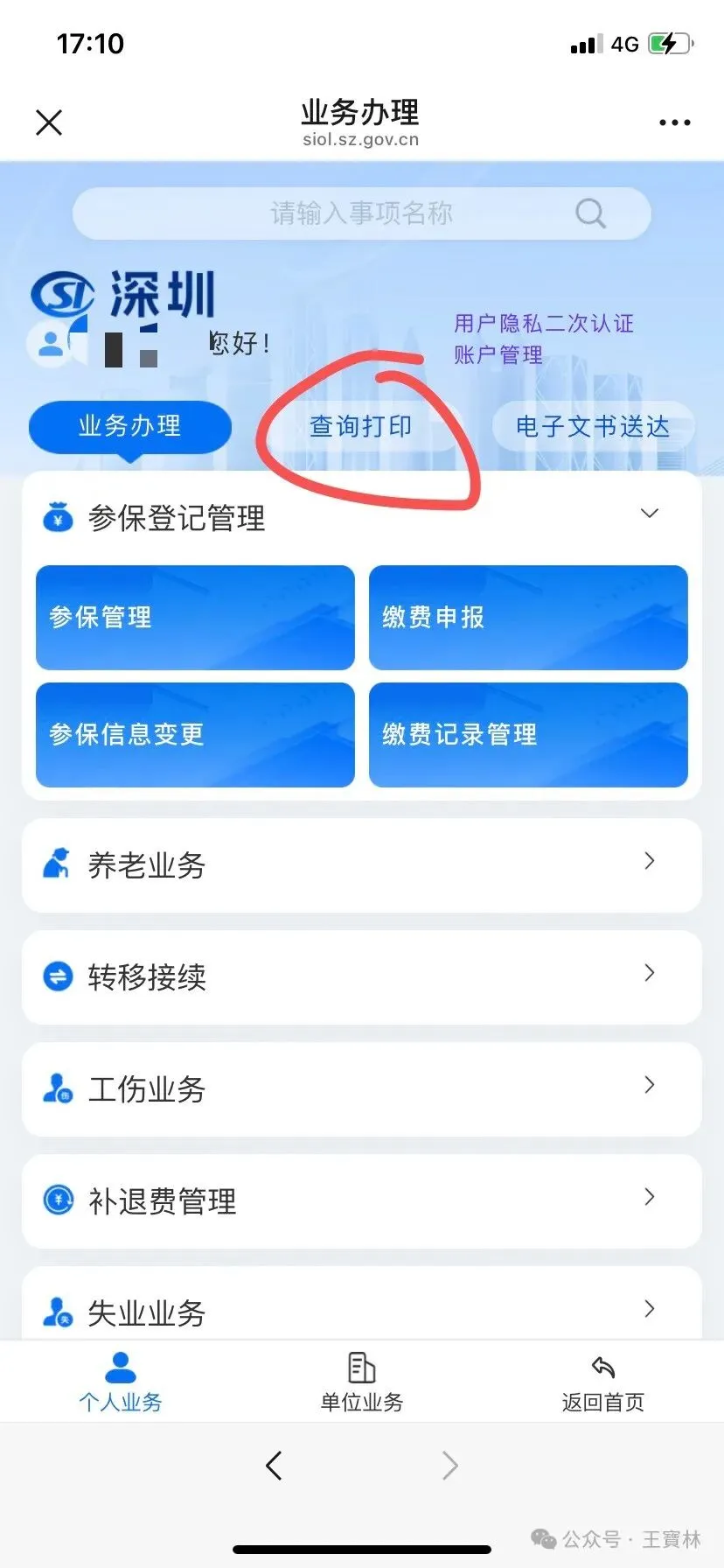Tap 返回首页 to return home
Screen dimensions: 724x1568
(x=602, y=1382)
